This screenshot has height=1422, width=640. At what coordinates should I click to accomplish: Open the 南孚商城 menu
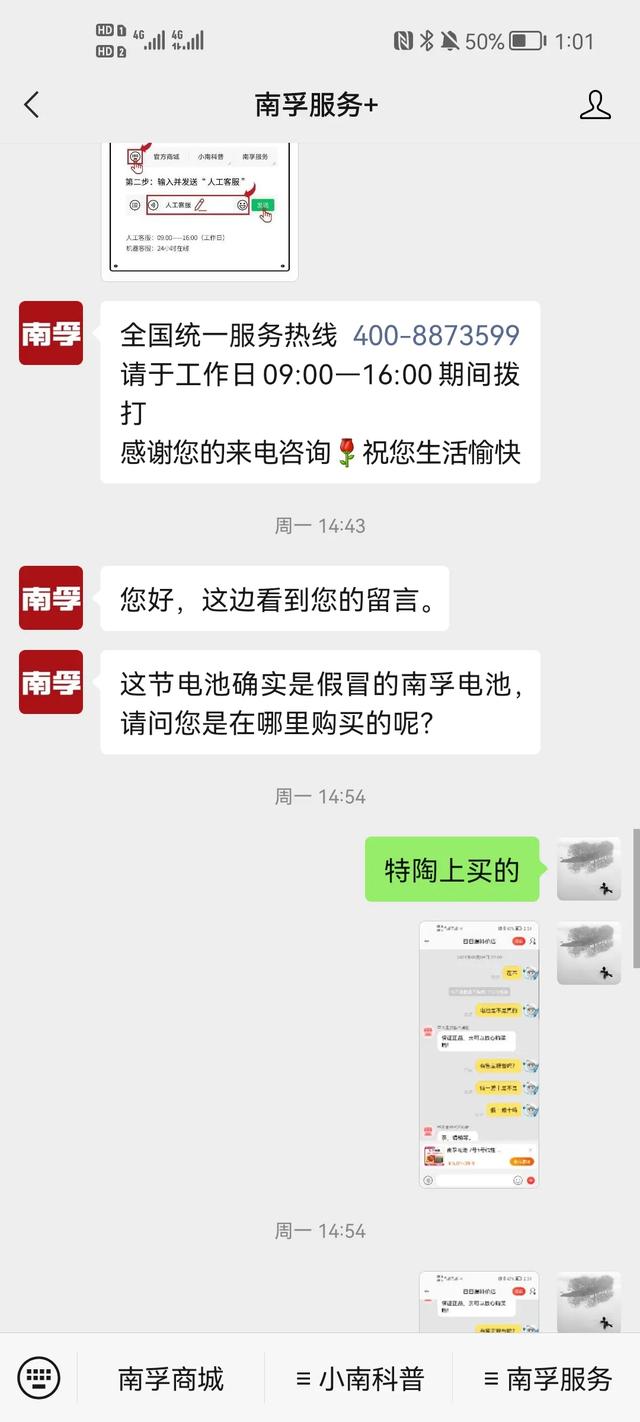[171, 1379]
